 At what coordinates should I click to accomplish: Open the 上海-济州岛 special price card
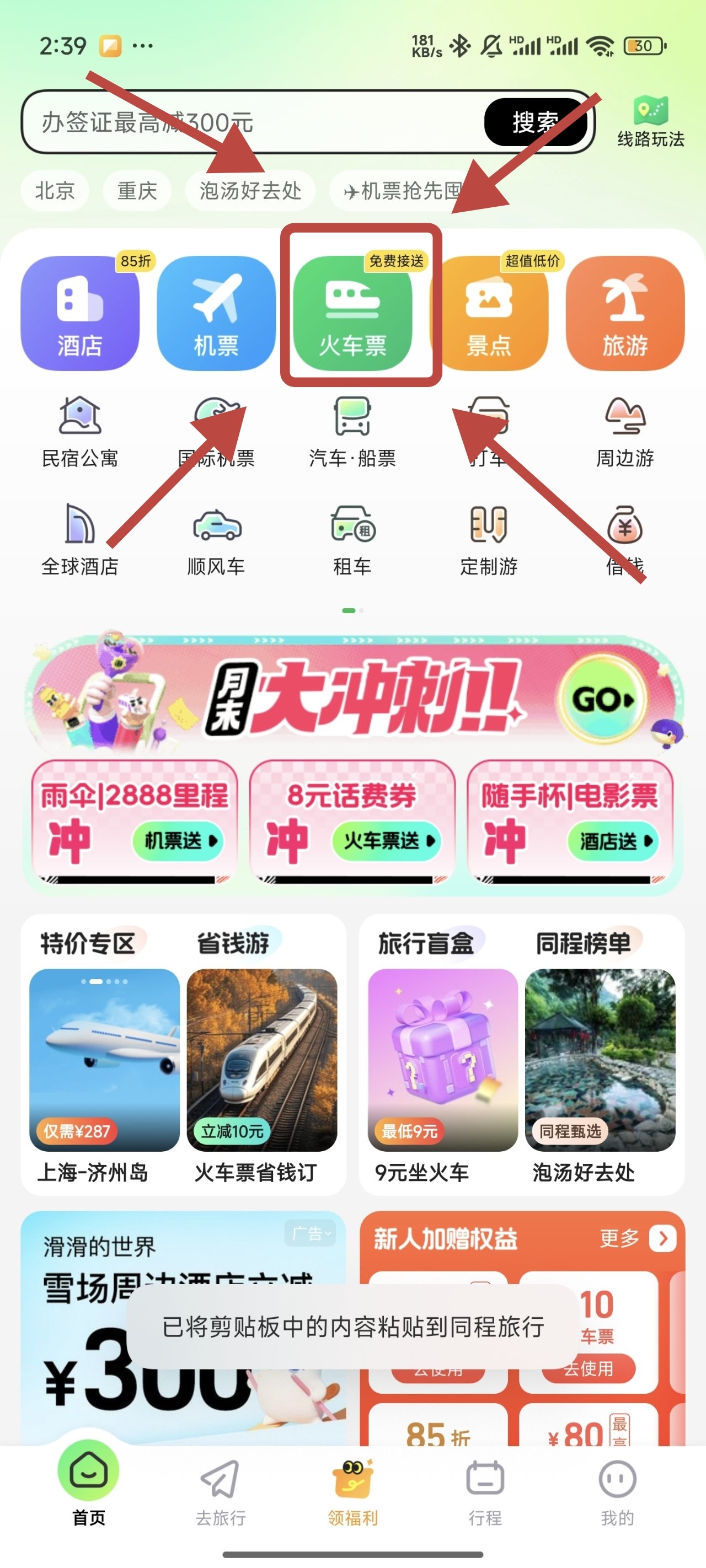pos(104,1075)
